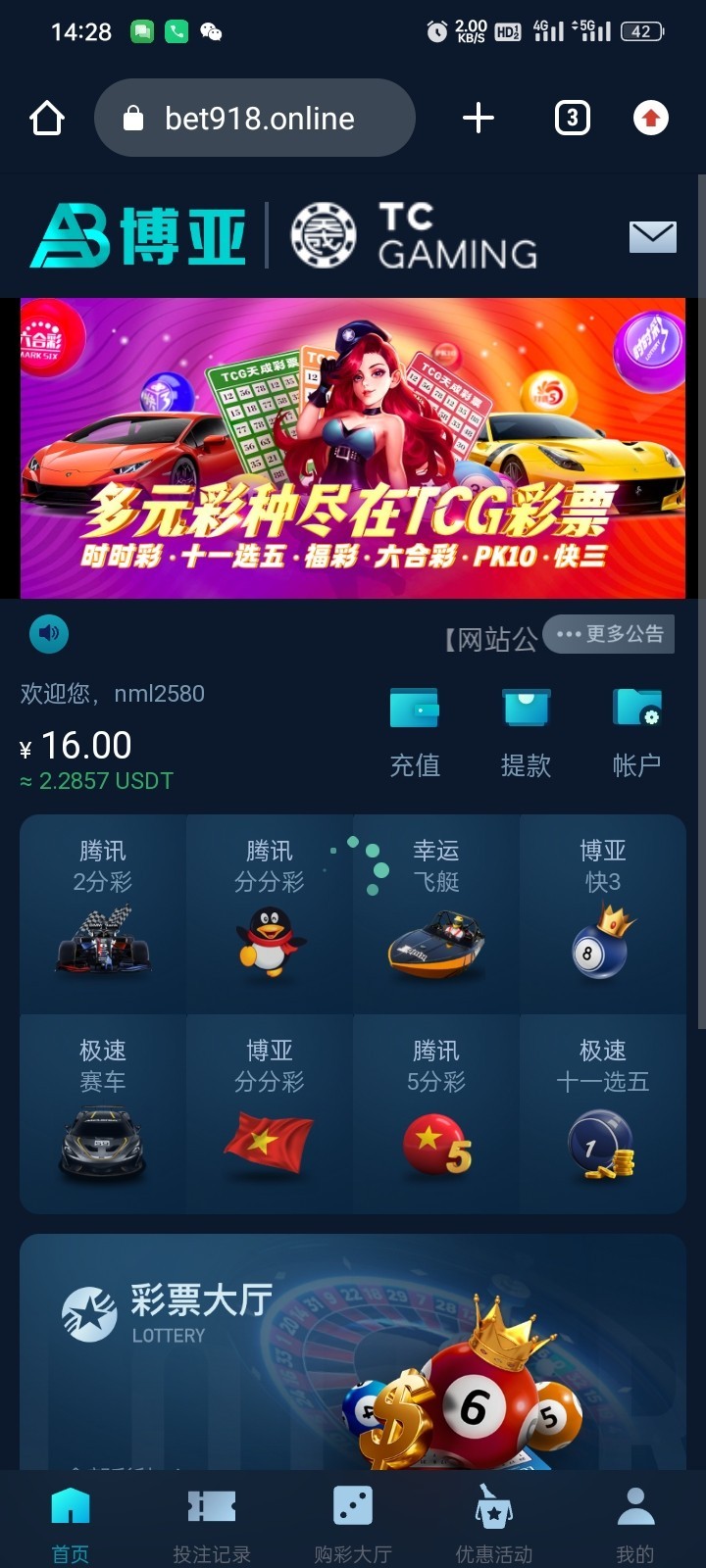The image size is (706, 1568).
Task: Open the 博亚快3 game
Action: (602, 913)
